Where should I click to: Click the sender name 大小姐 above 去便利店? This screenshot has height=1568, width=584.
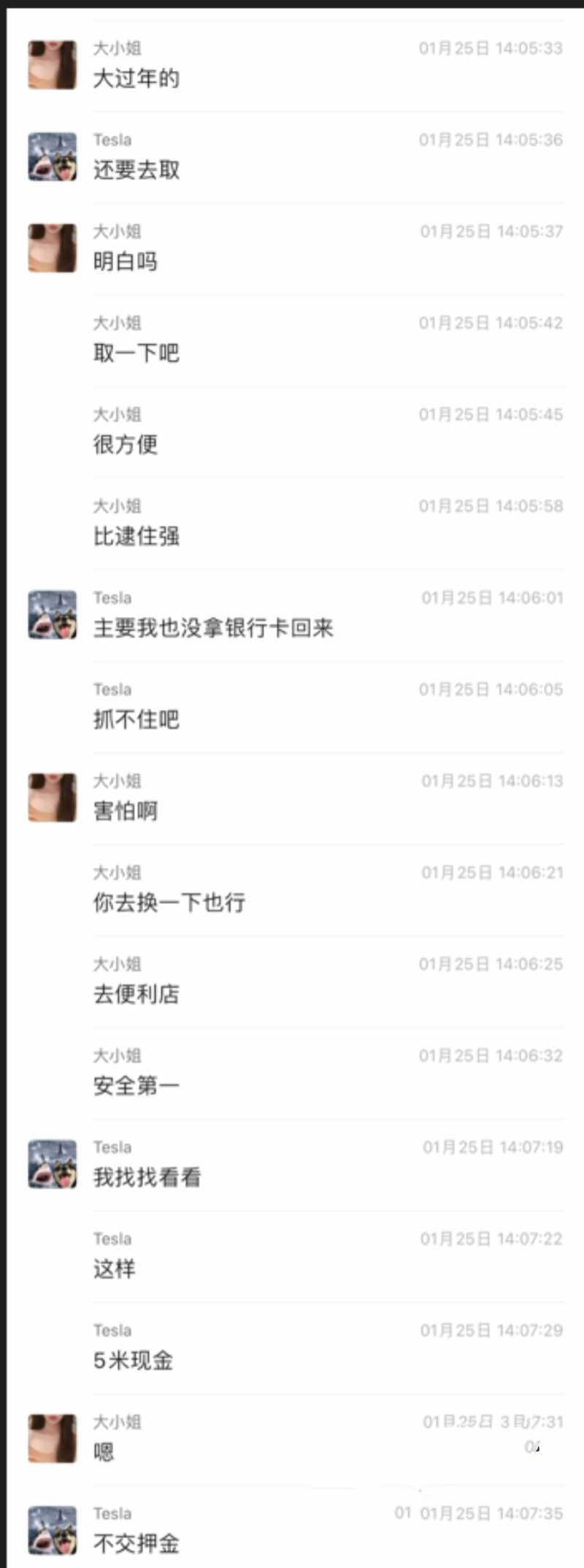click(115, 964)
